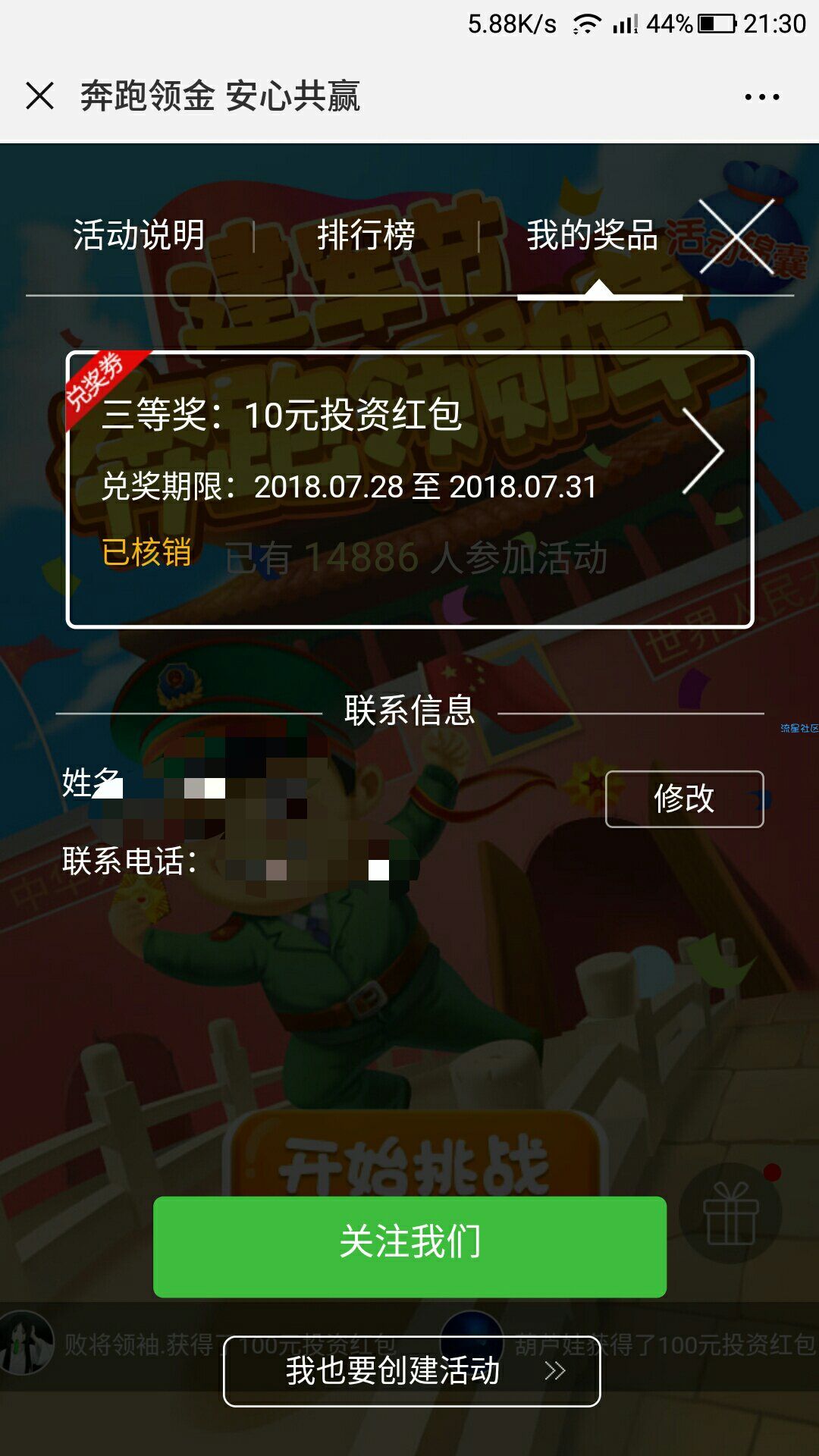Close the webview with the X icon

point(39,96)
